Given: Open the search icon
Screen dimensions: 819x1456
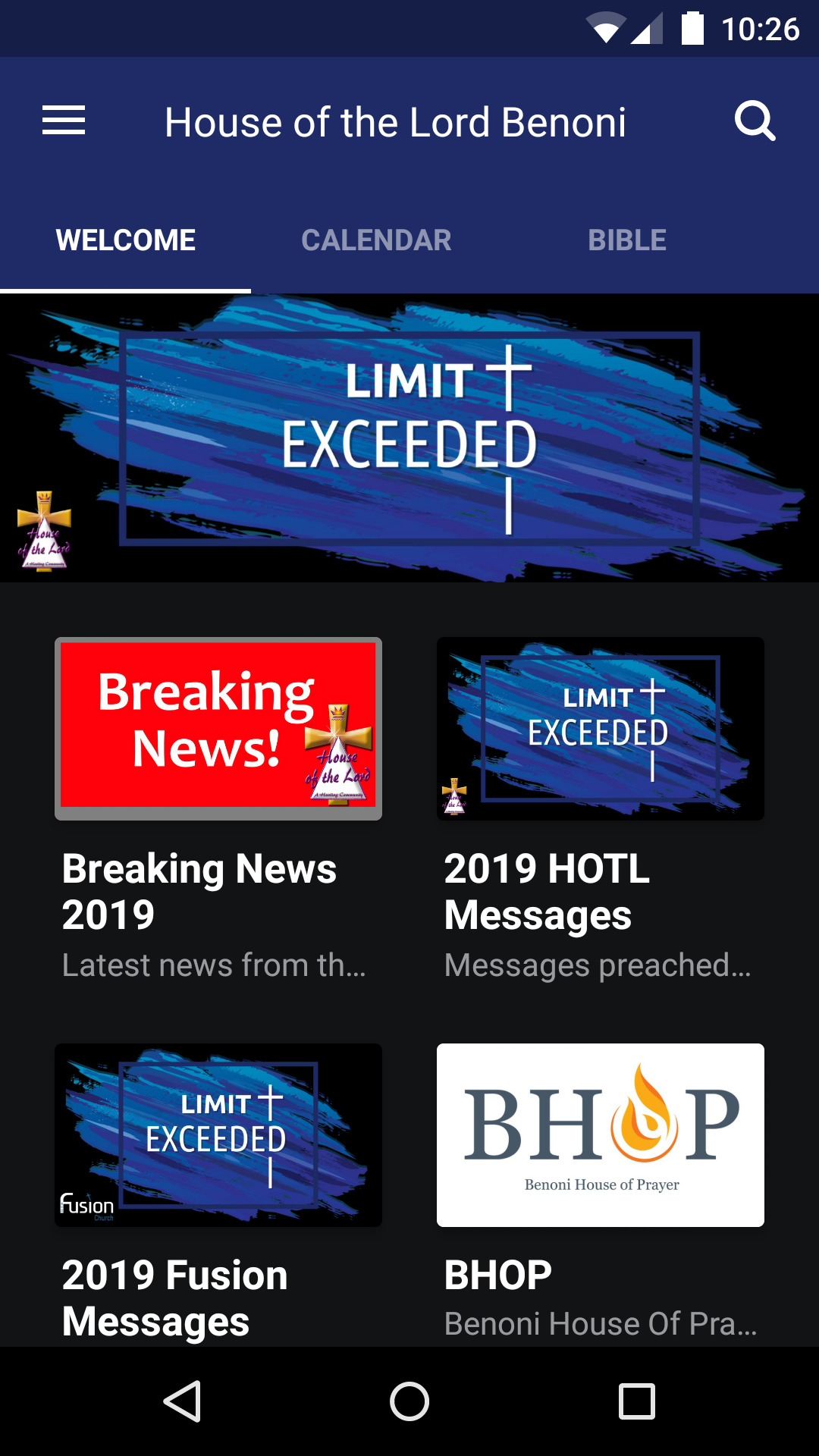Looking at the screenshot, I should pos(755,121).
